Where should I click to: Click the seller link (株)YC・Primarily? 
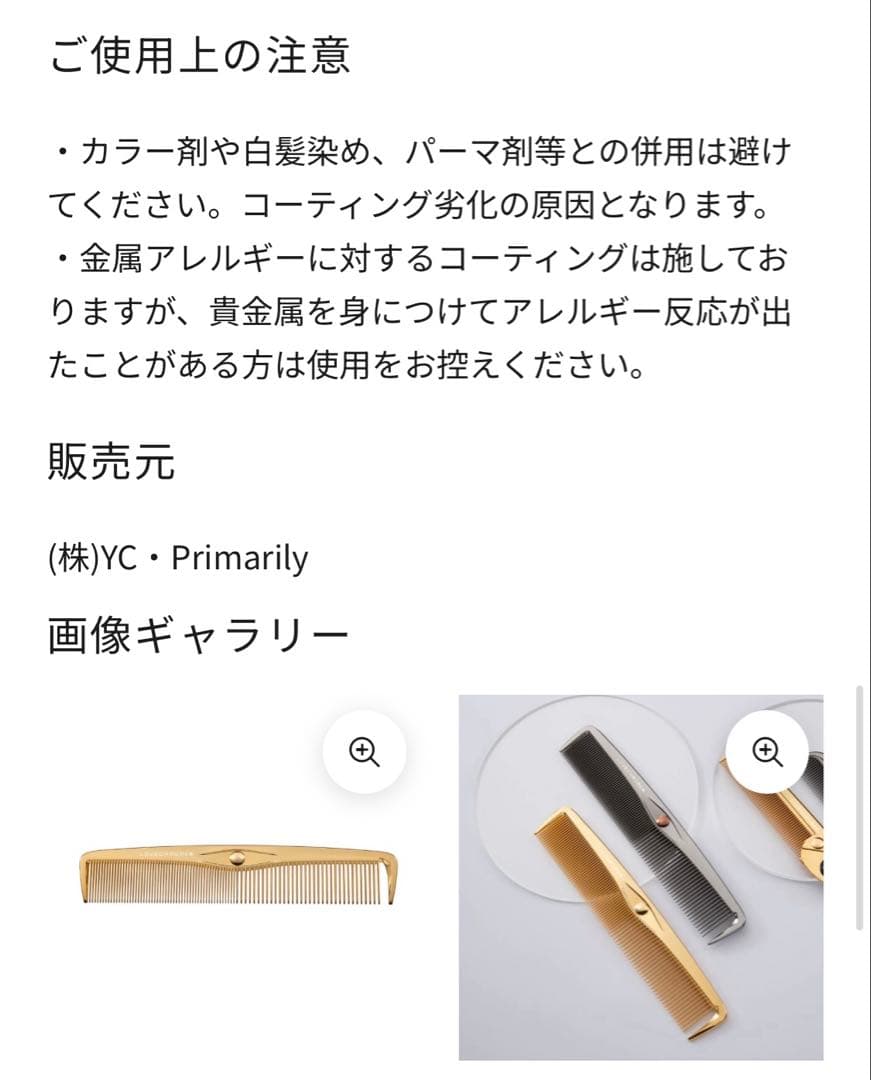point(178,559)
